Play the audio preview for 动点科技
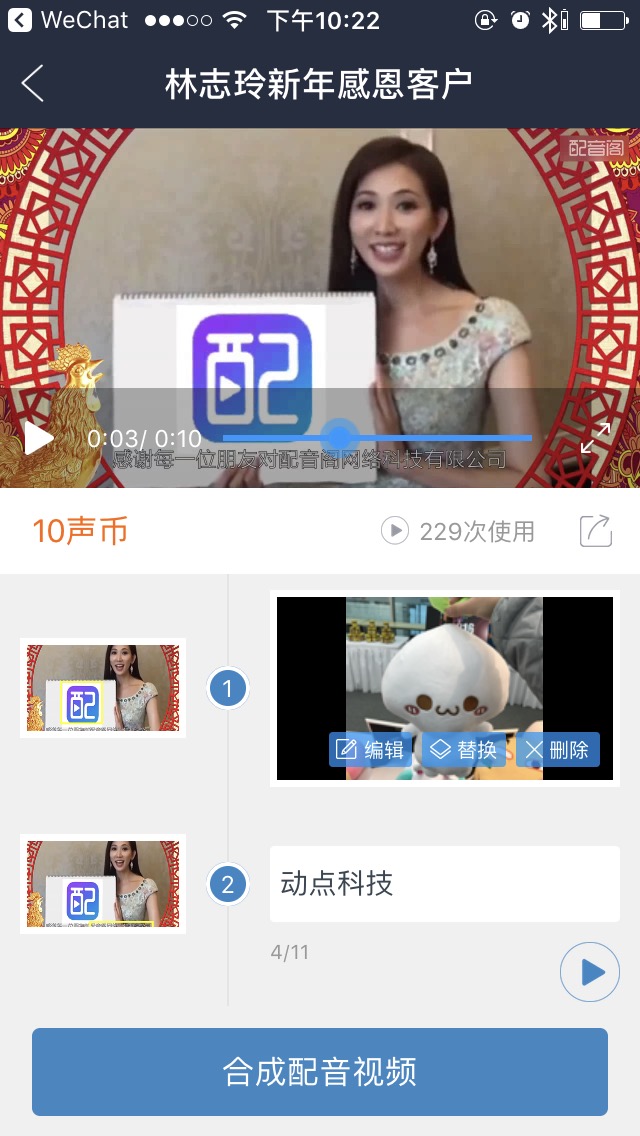Viewport: 640px width, 1136px height. (589, 972)
